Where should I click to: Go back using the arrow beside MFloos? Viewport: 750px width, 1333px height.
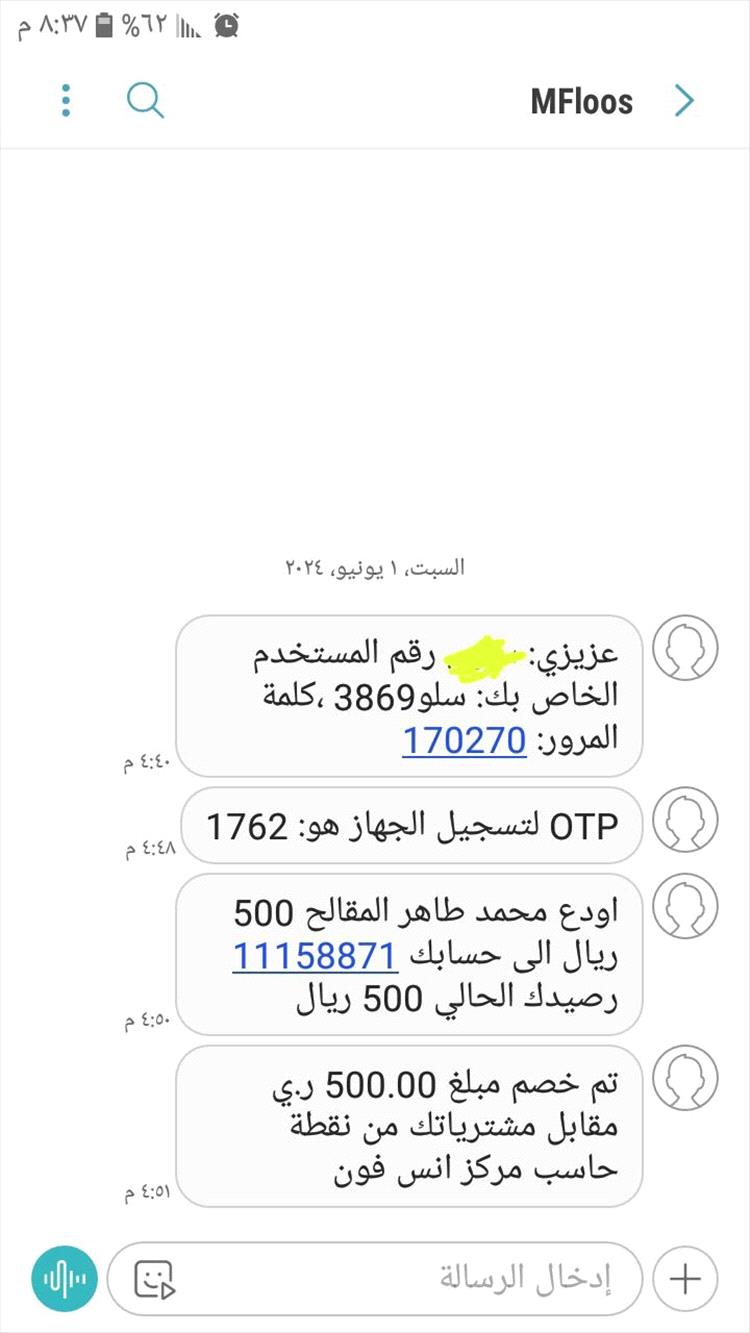684,101
